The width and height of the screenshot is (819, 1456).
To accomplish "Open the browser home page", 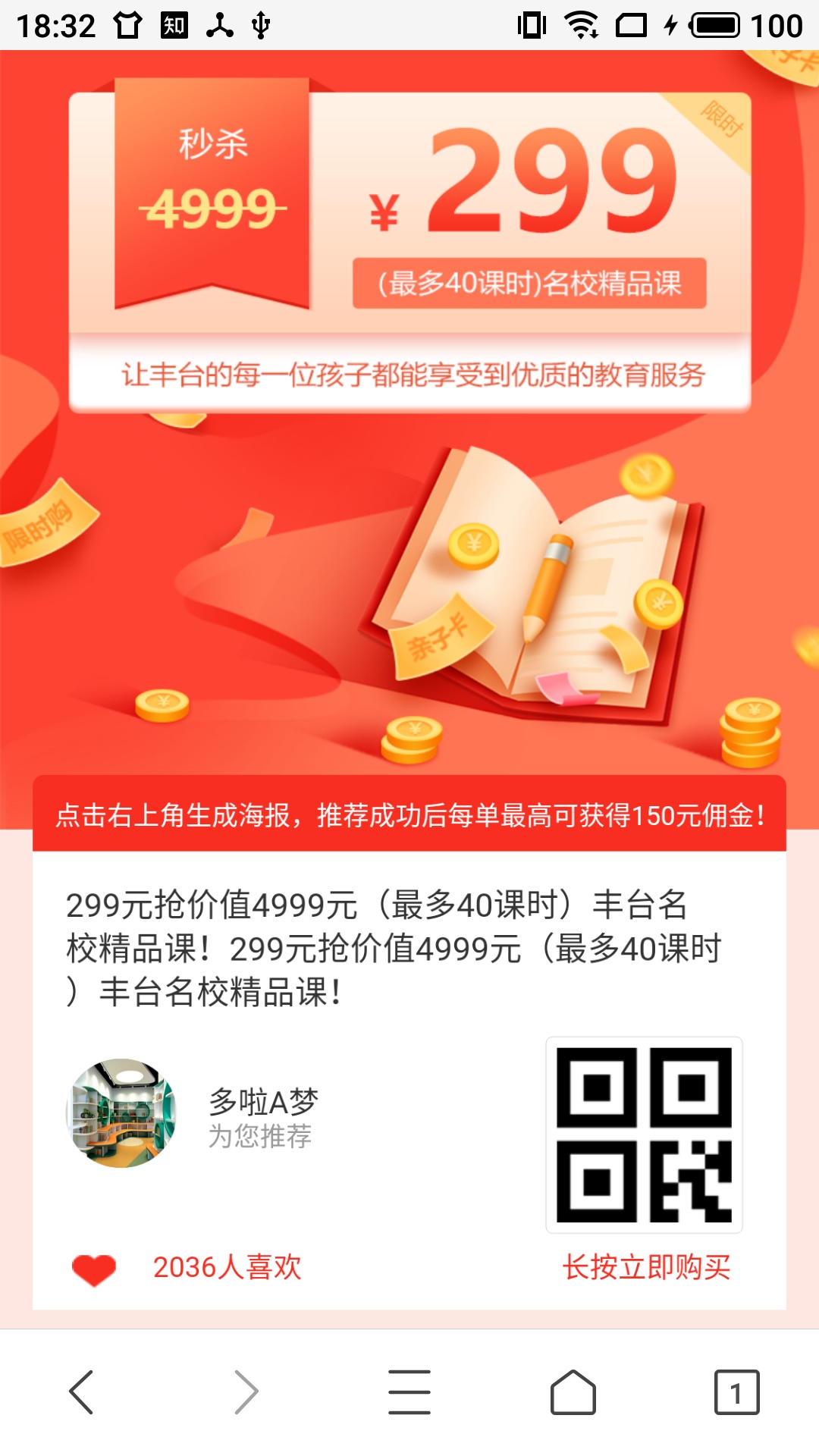I will click(x=573, y=1392).
